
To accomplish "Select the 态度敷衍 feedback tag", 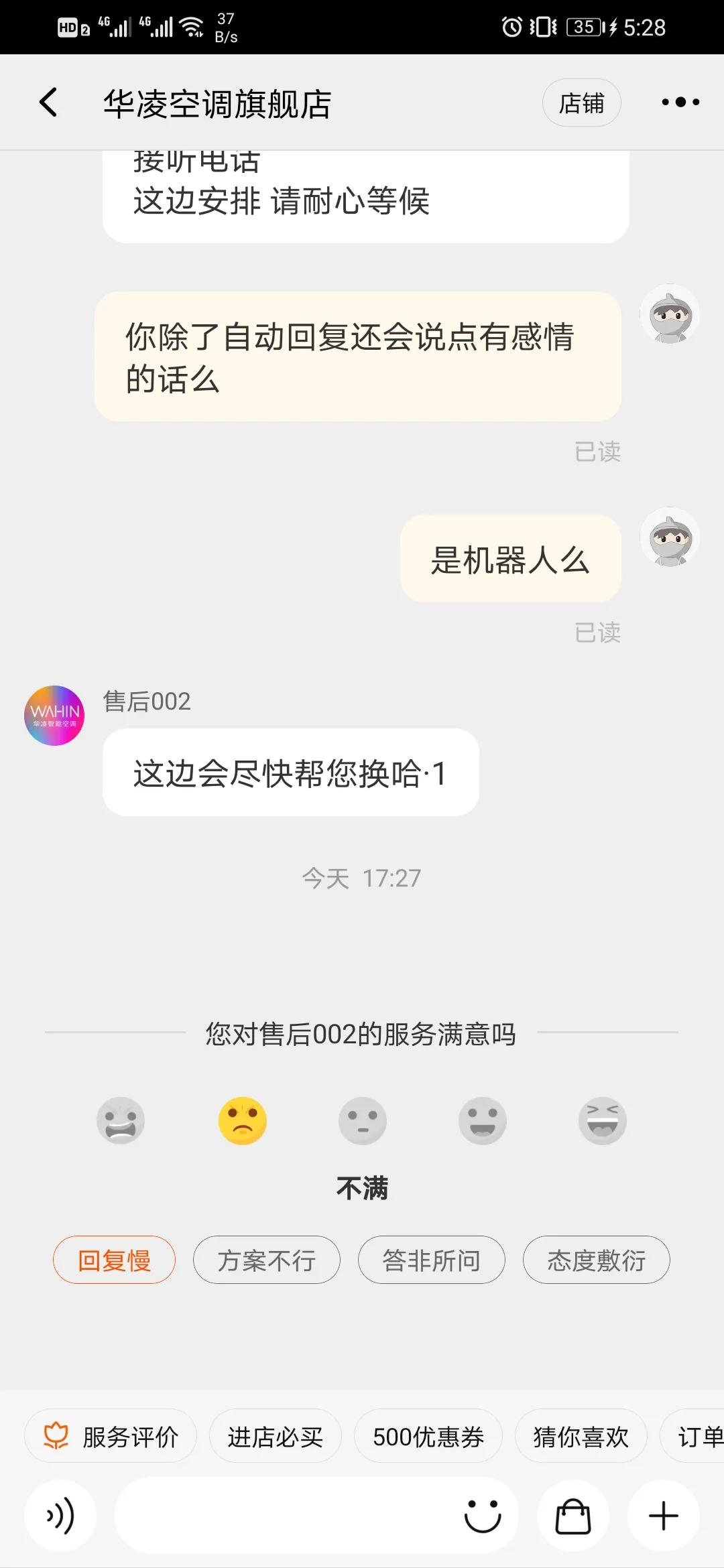I will pyautogui.click(x=596, y=1260).
